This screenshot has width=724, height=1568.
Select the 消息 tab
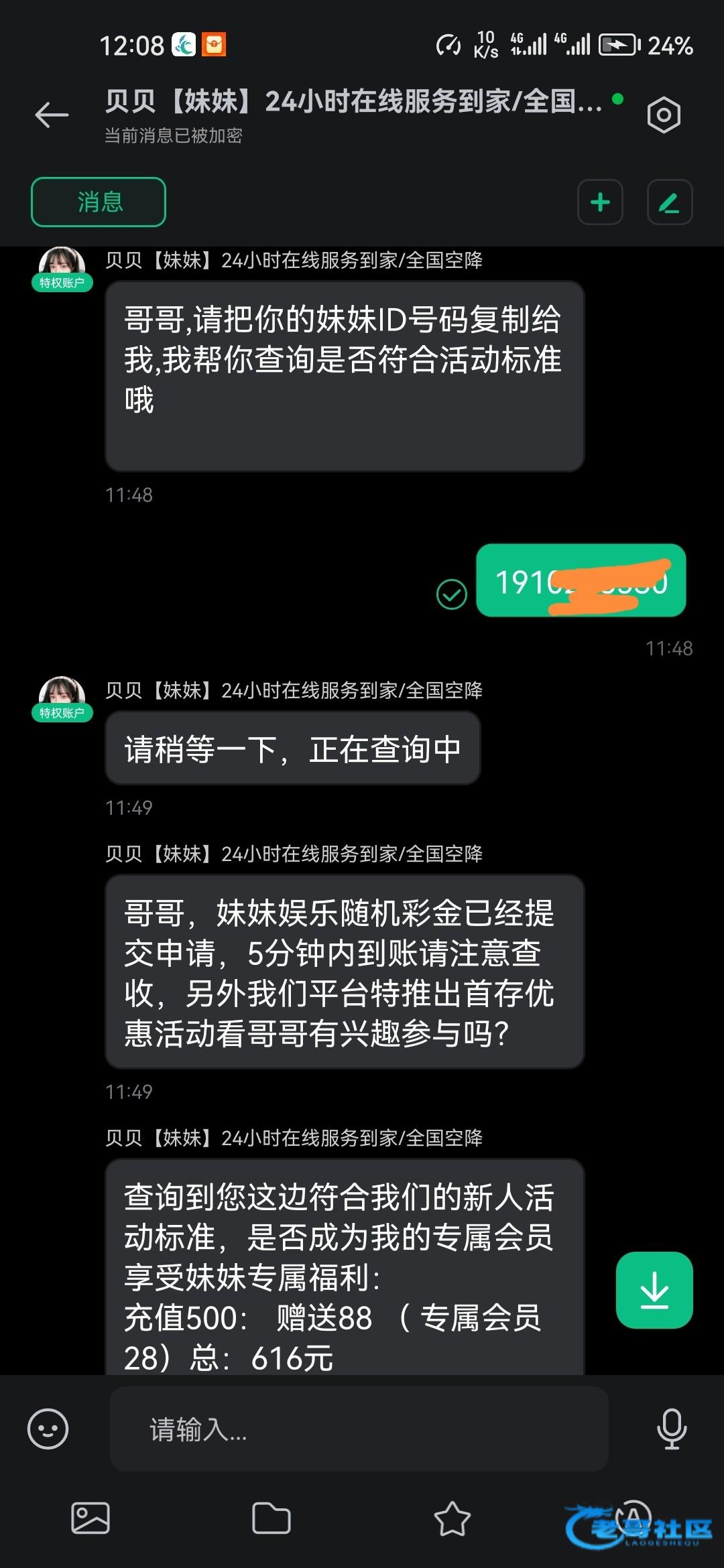pos(99,202)
